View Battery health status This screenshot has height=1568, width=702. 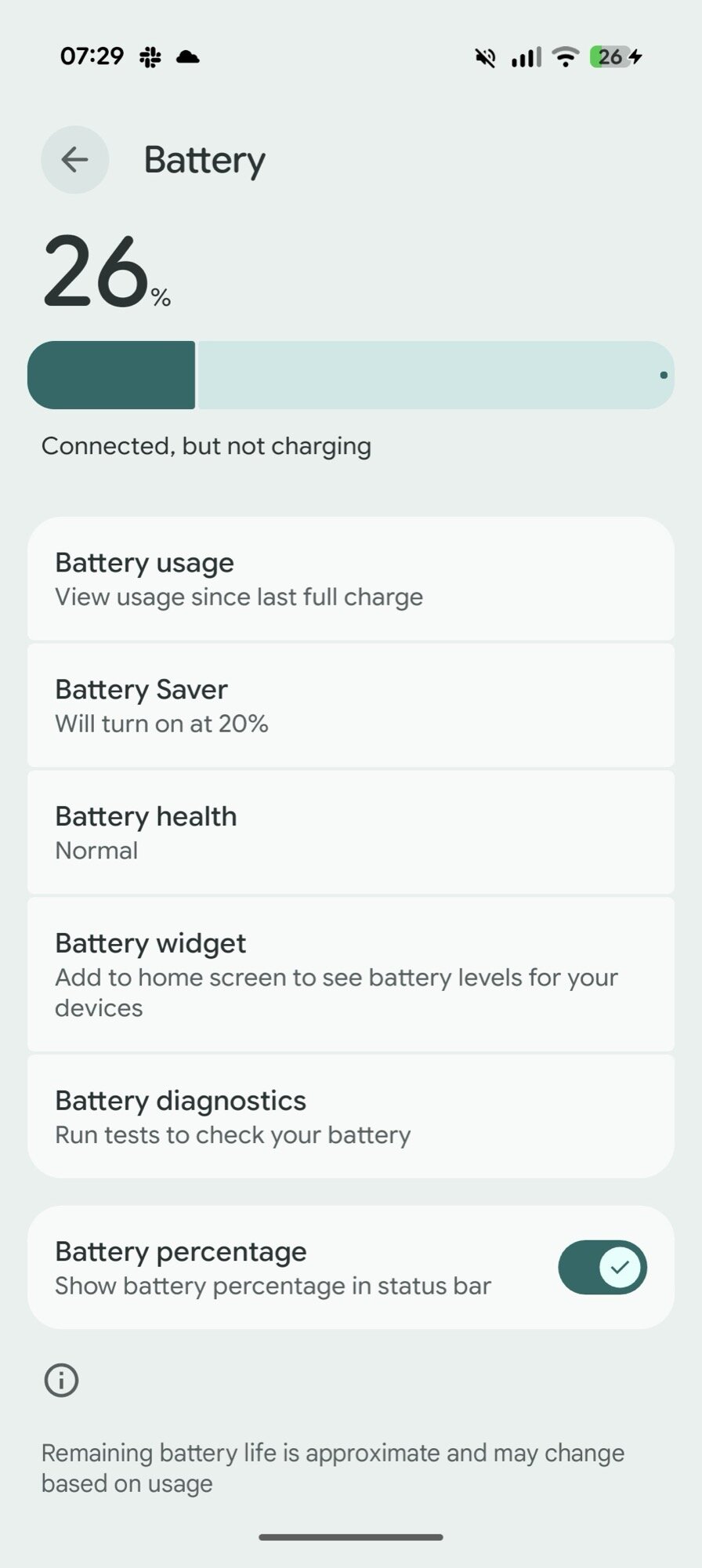click(350, 833)
